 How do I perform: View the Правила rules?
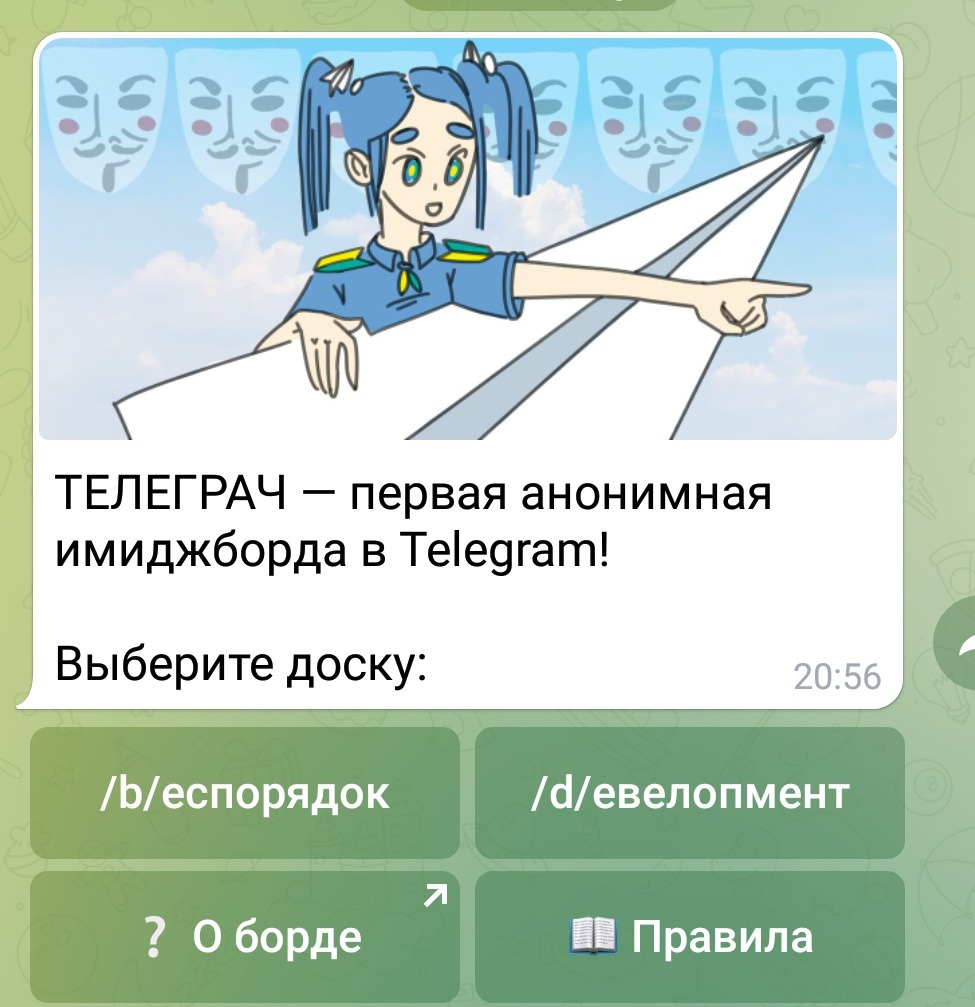689,937
